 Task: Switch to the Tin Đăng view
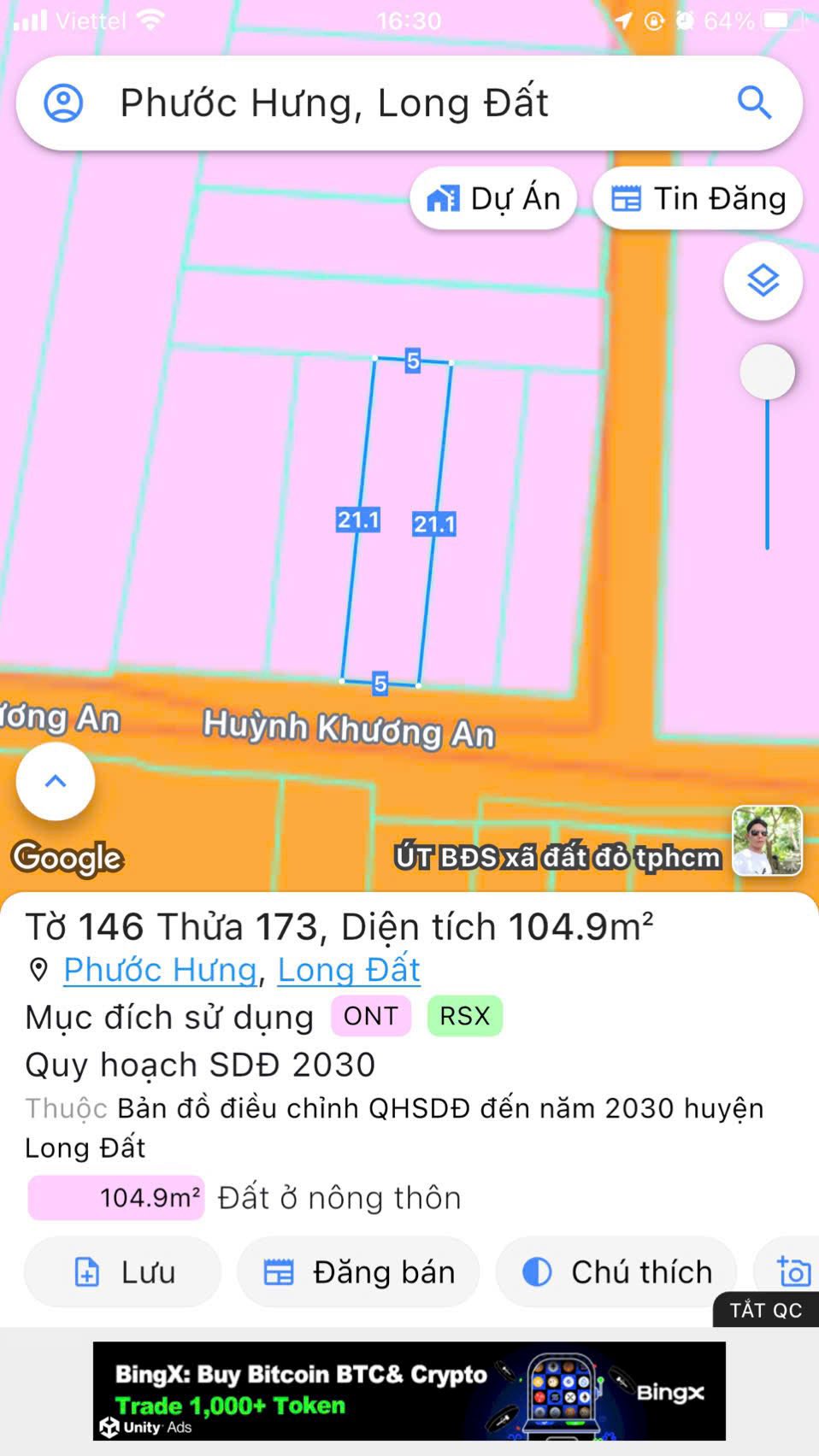click(698, 197)
